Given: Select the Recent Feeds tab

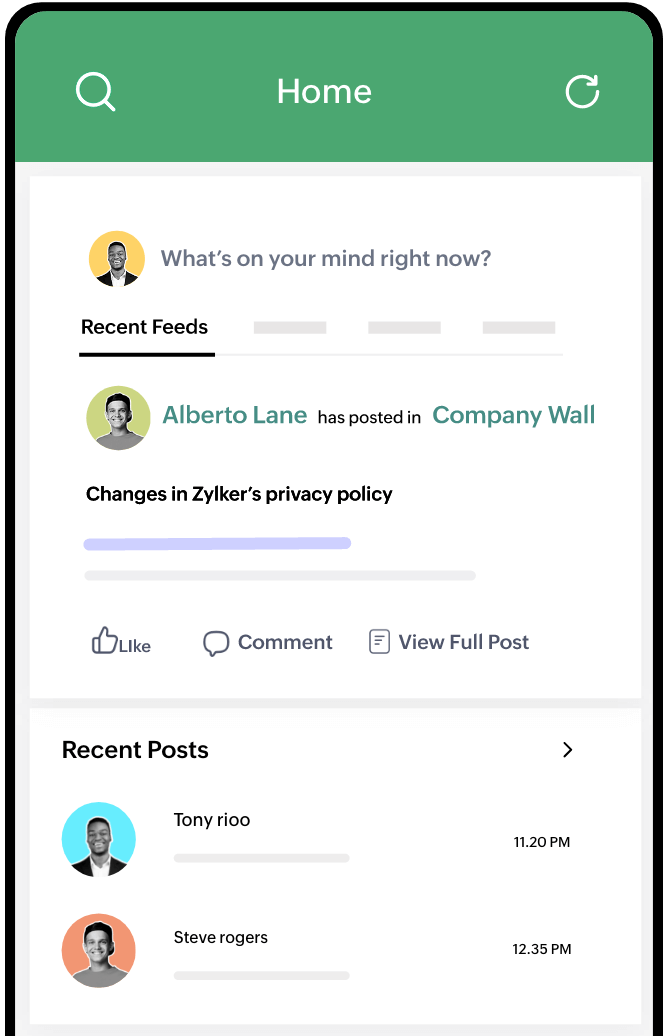Looking at the screenshot, I should [x=145, y=327].
